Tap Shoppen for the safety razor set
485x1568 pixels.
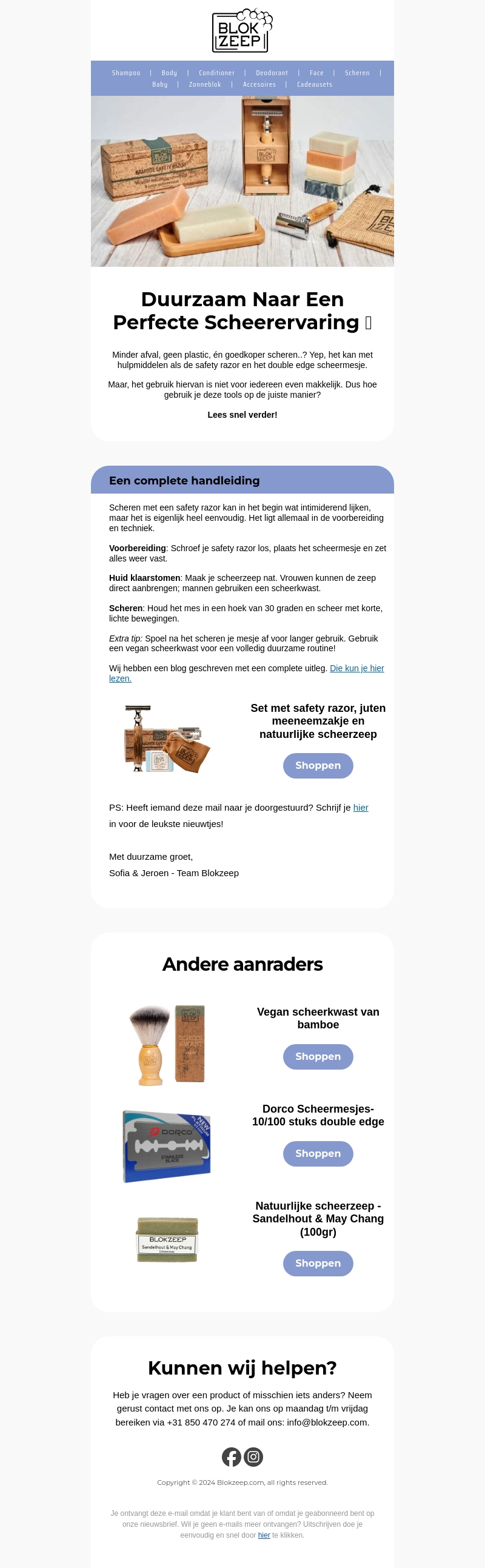pyautogui.click(x=318, y=766)
